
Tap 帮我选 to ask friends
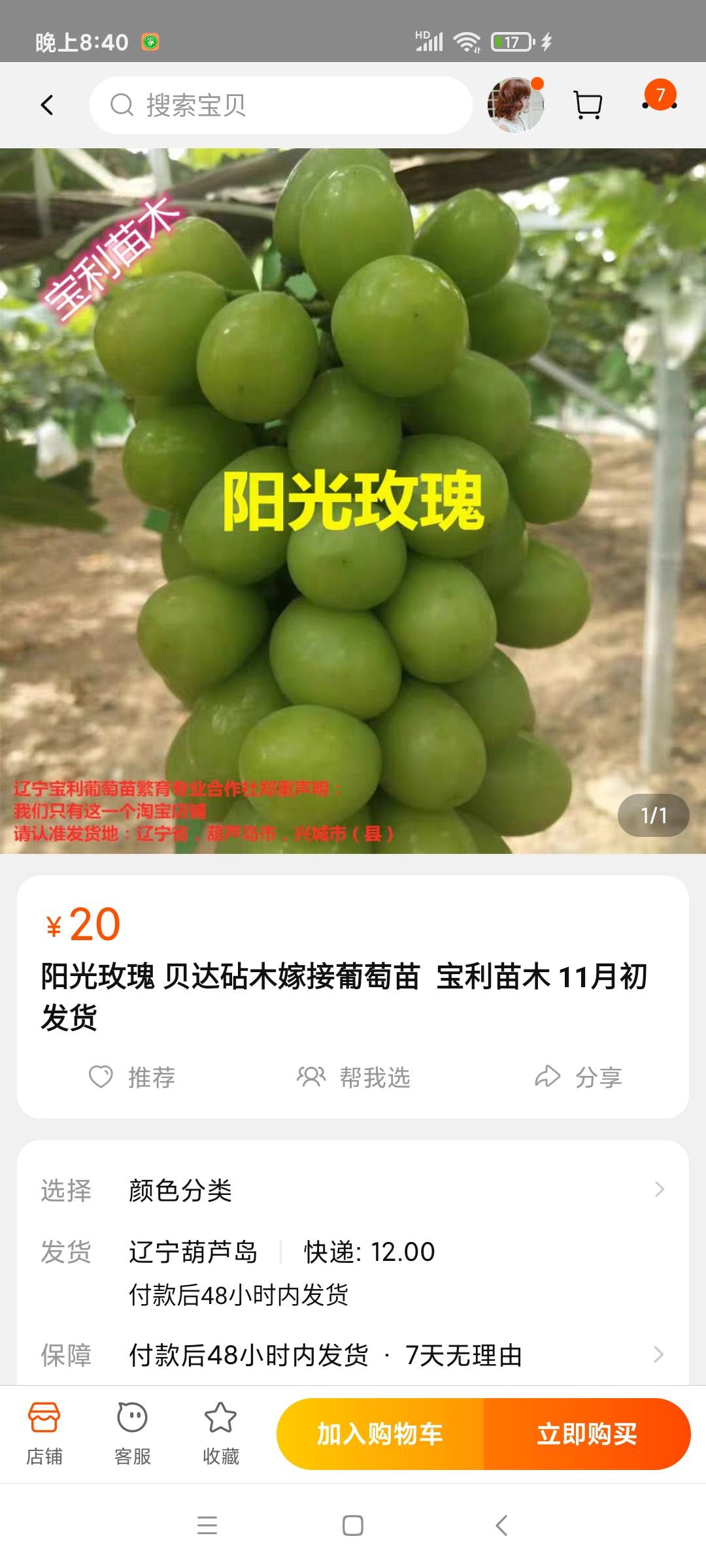point(354,1077)
